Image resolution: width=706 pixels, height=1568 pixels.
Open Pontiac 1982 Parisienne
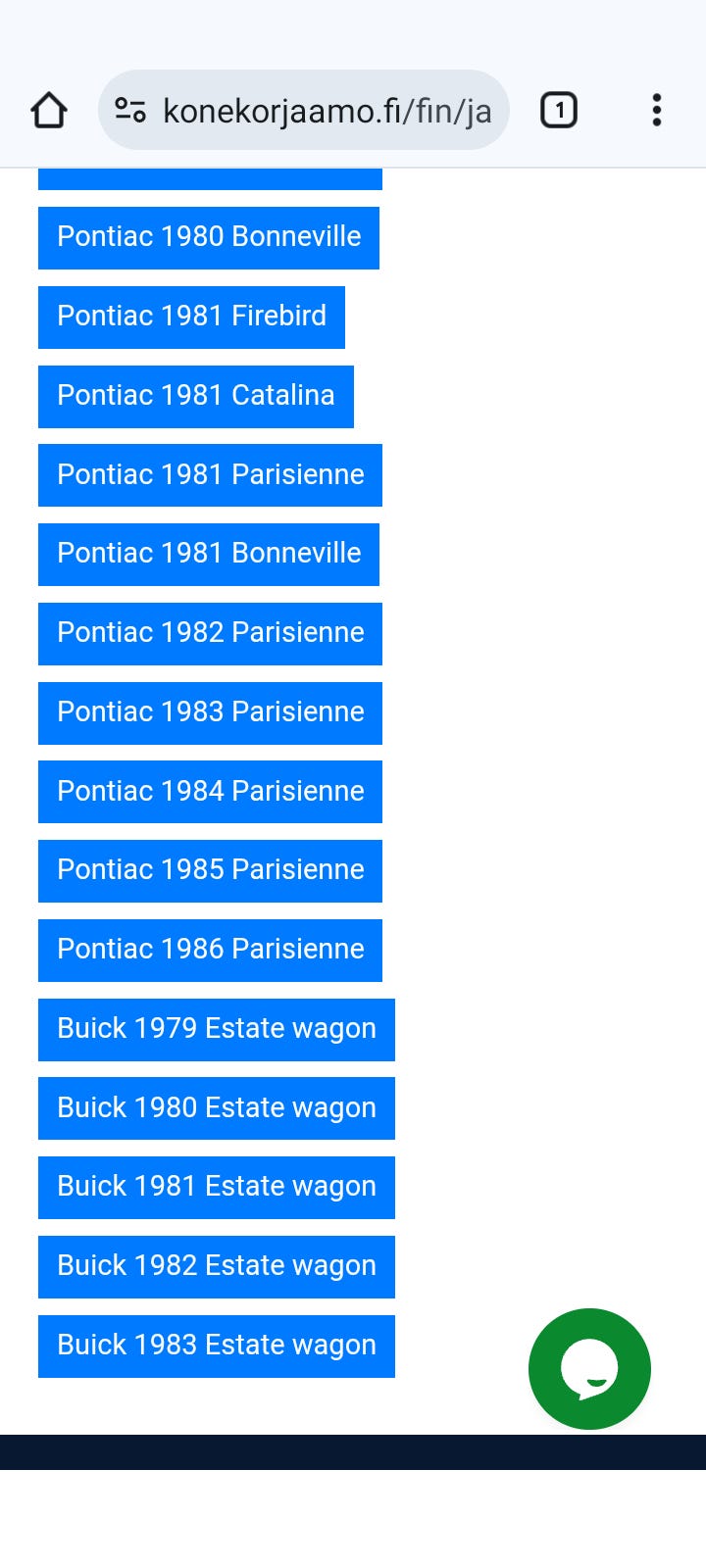point(210,633)
